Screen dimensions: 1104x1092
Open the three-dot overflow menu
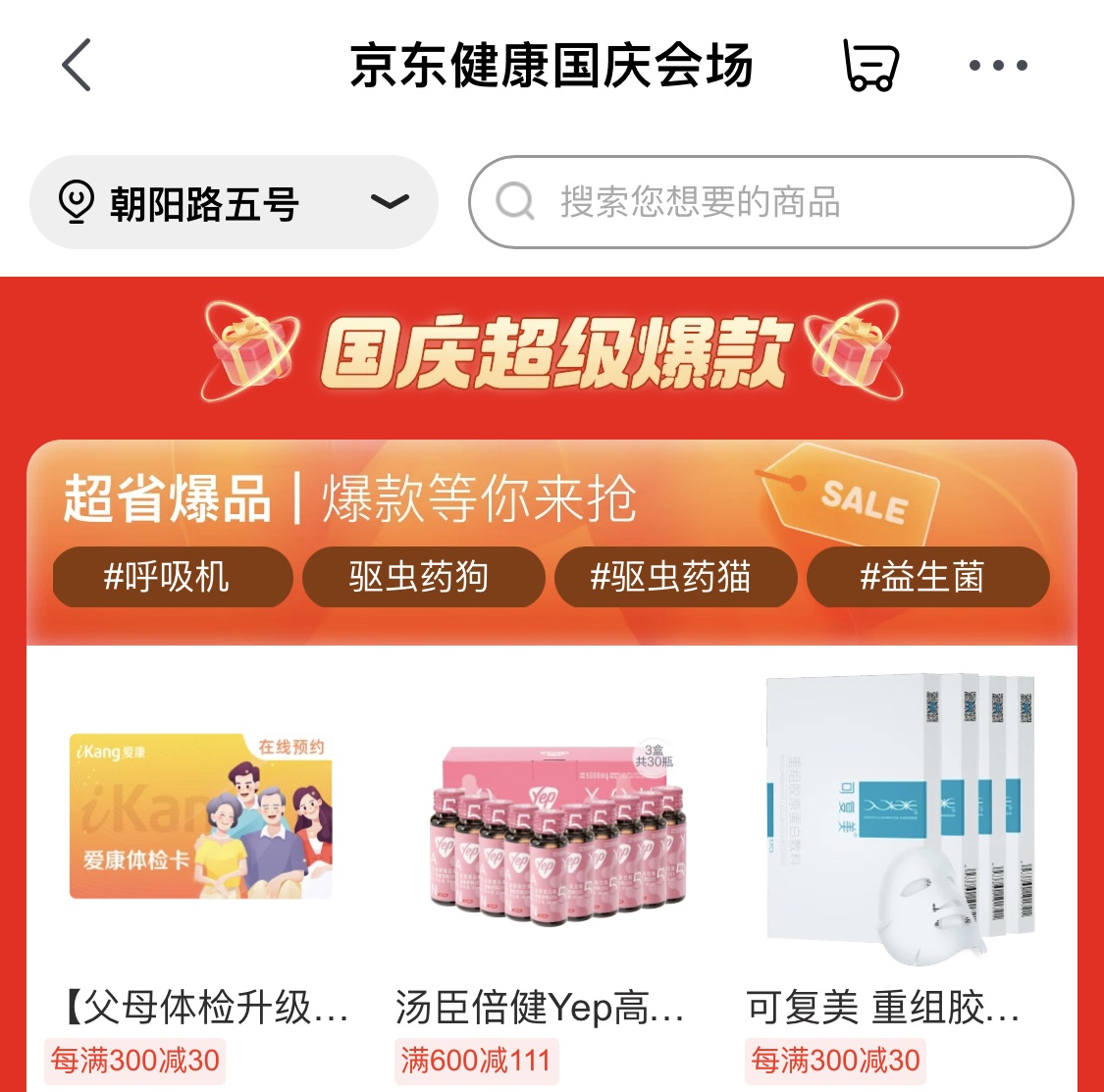pyautogui.click(x=998, y=66)
